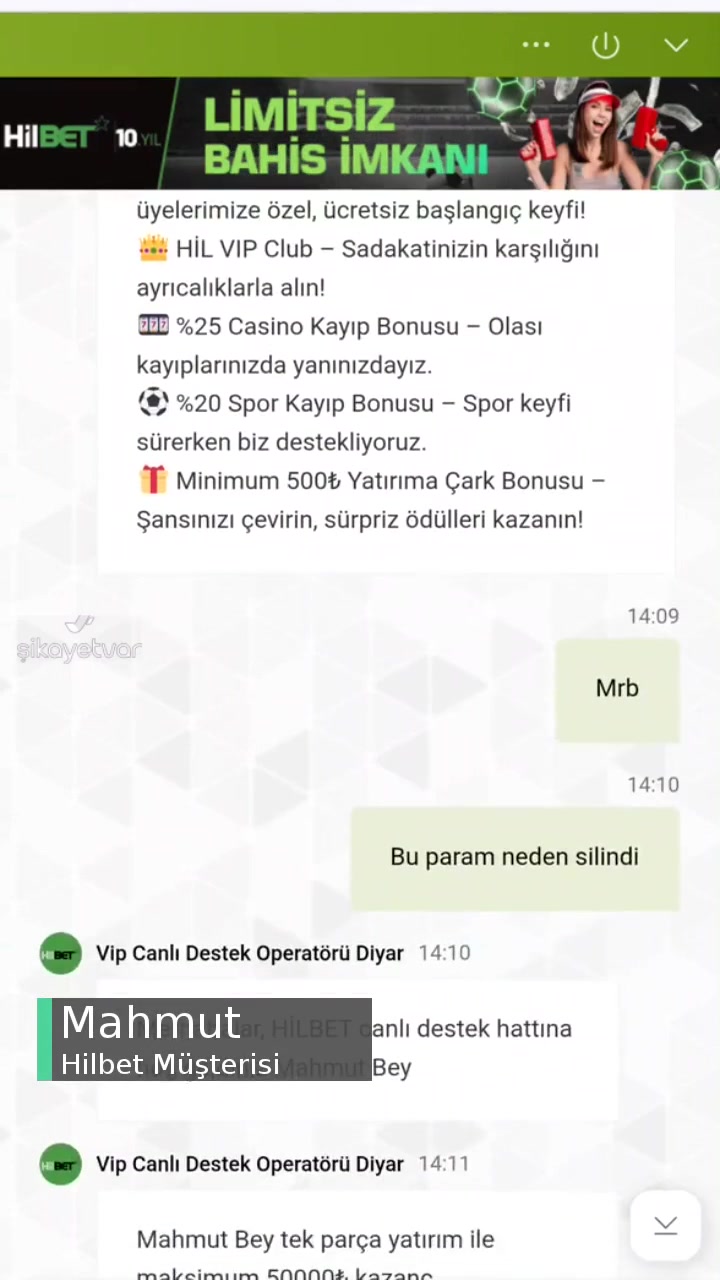Click operator Diyar's avatar beside the 14:11 message
This screenshot has height=1280, width=720.
[60, 1164]
